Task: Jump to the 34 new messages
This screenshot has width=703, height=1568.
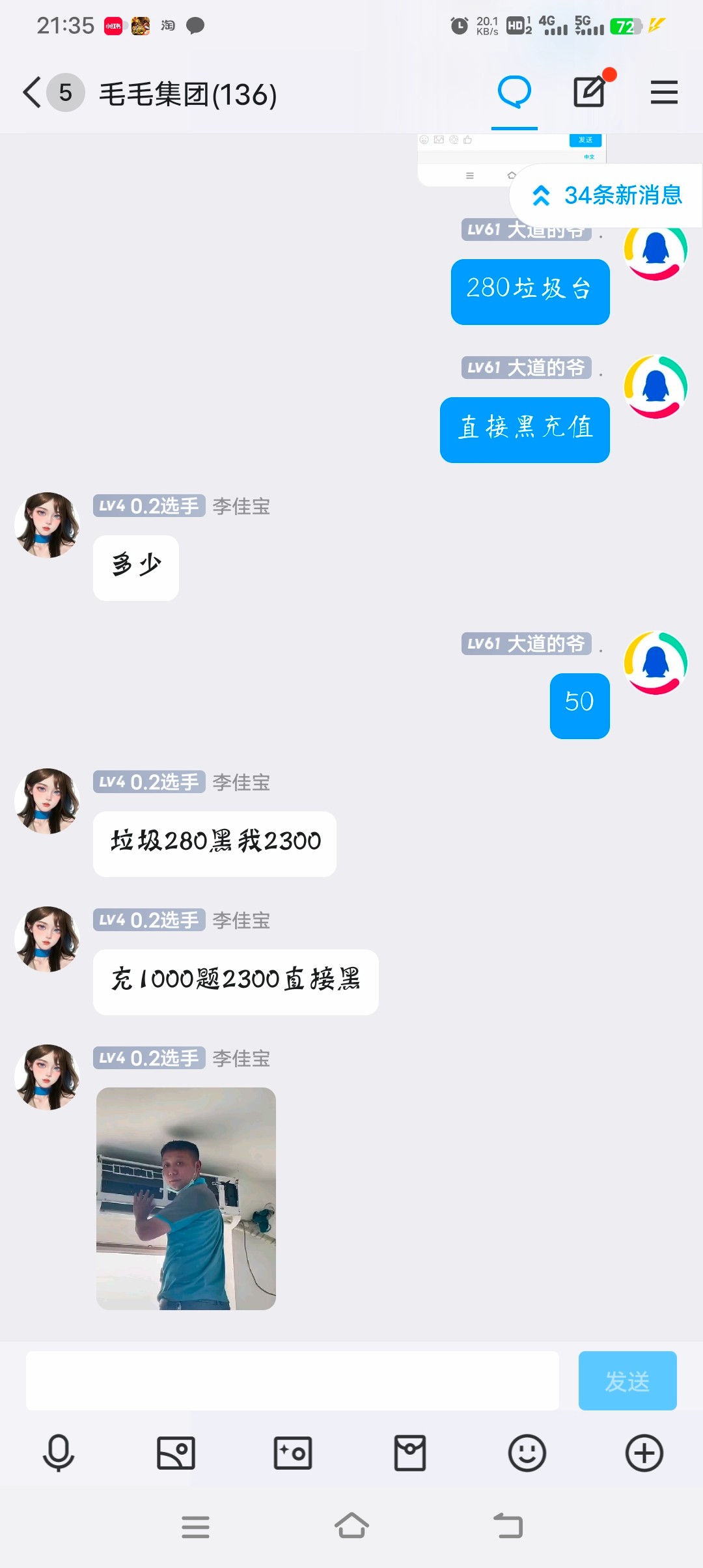Action: 607,195
